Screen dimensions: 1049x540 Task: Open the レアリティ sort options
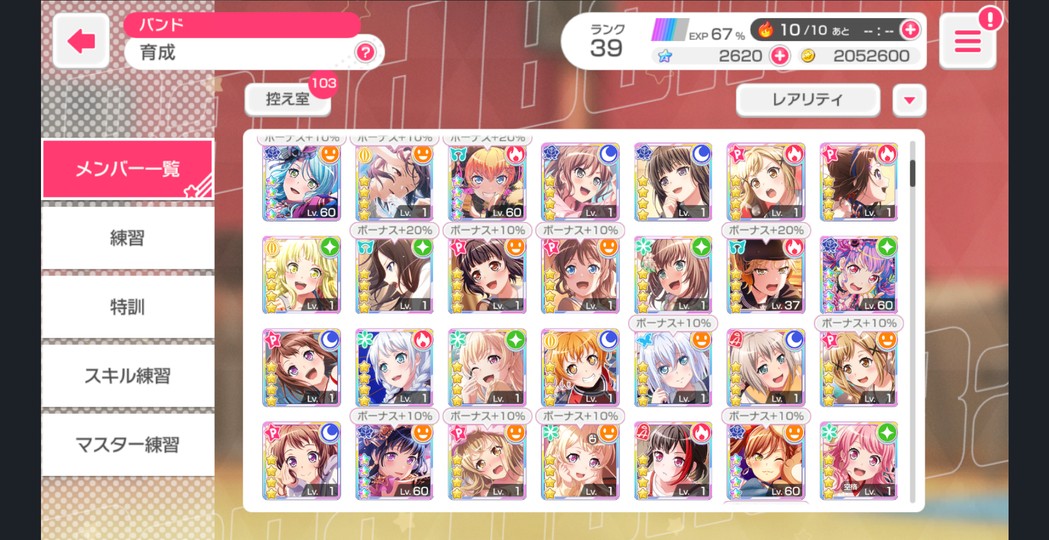pos(807,100)
